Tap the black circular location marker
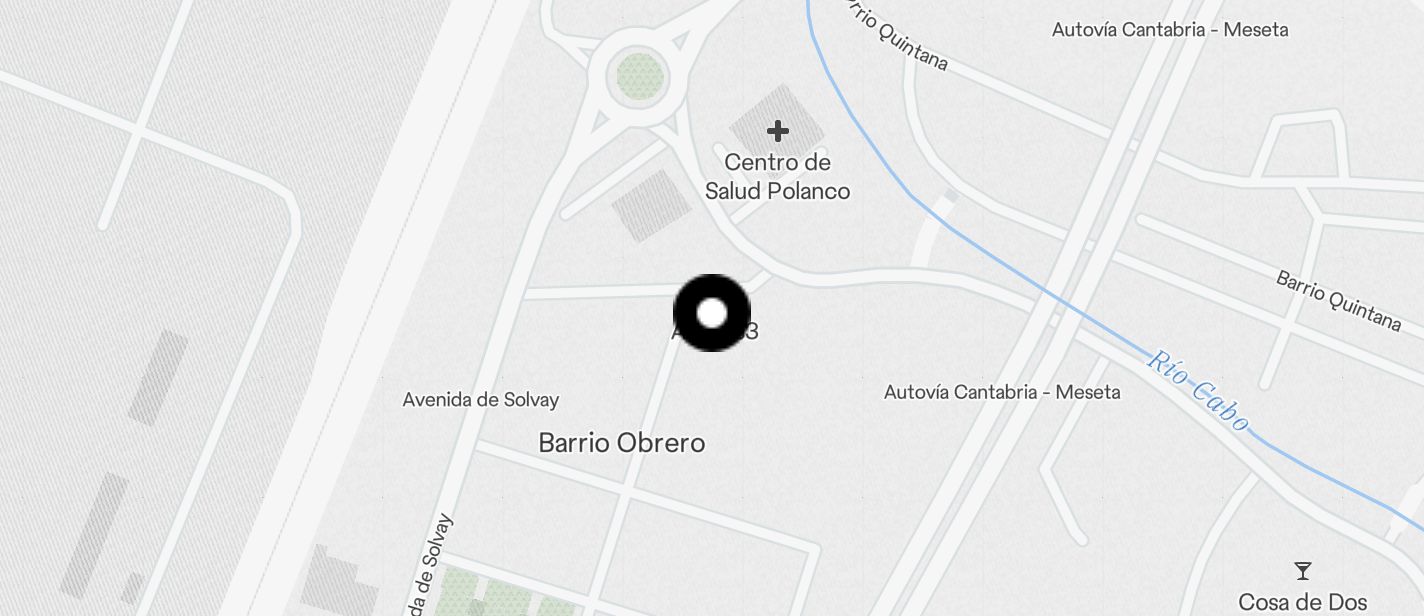Screen dimensions: 1424x616 pos(711,313)
